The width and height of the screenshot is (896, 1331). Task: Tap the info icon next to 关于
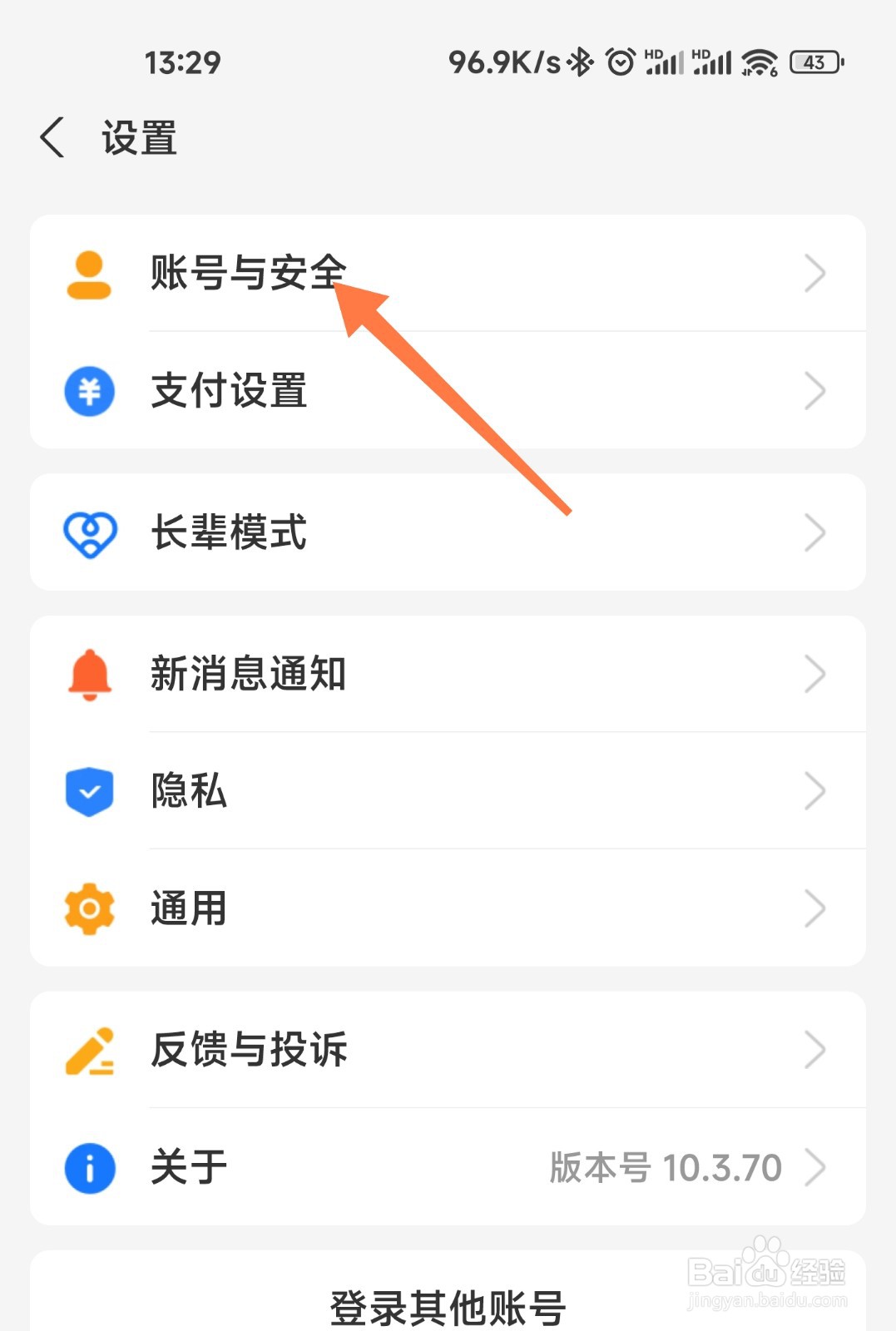click(88, 1167)
